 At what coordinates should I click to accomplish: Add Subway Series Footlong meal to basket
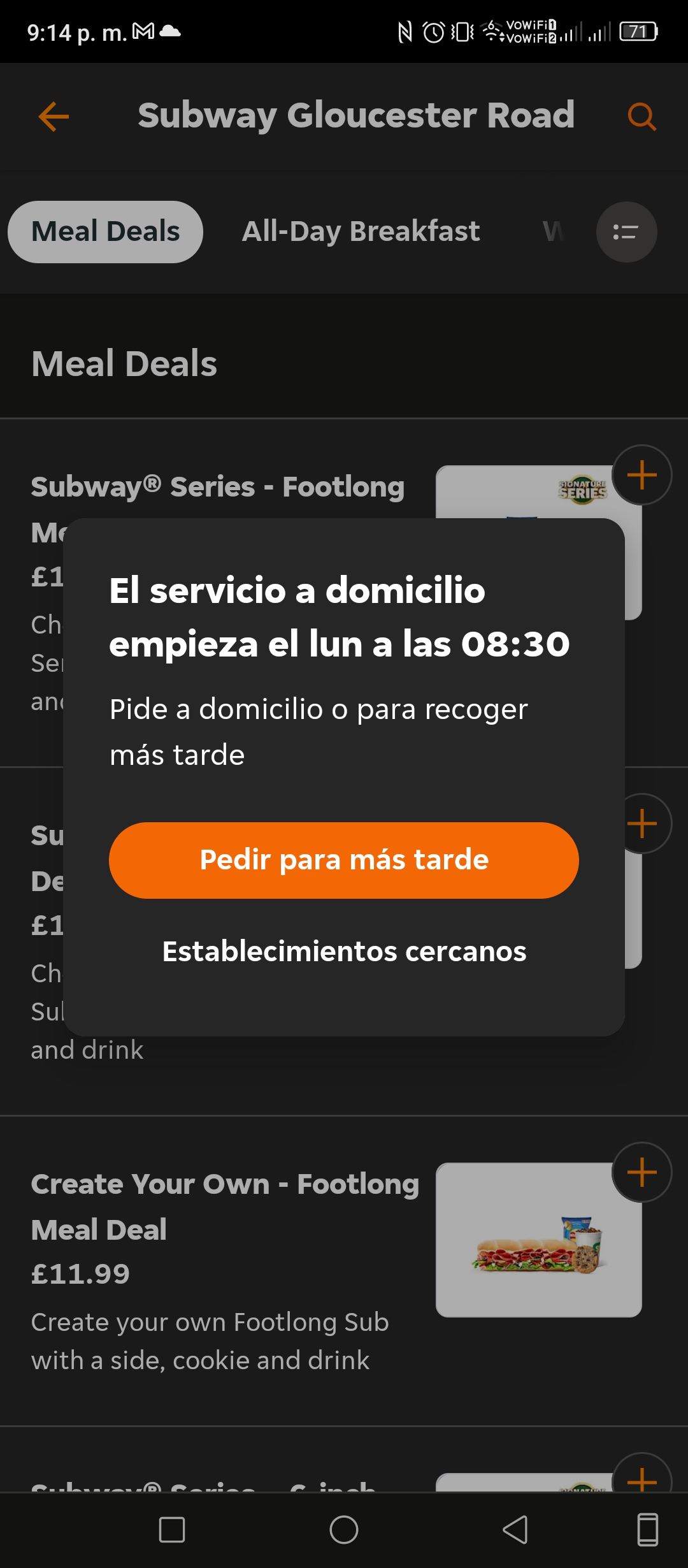pyautogui.click(x=641, y=475)
